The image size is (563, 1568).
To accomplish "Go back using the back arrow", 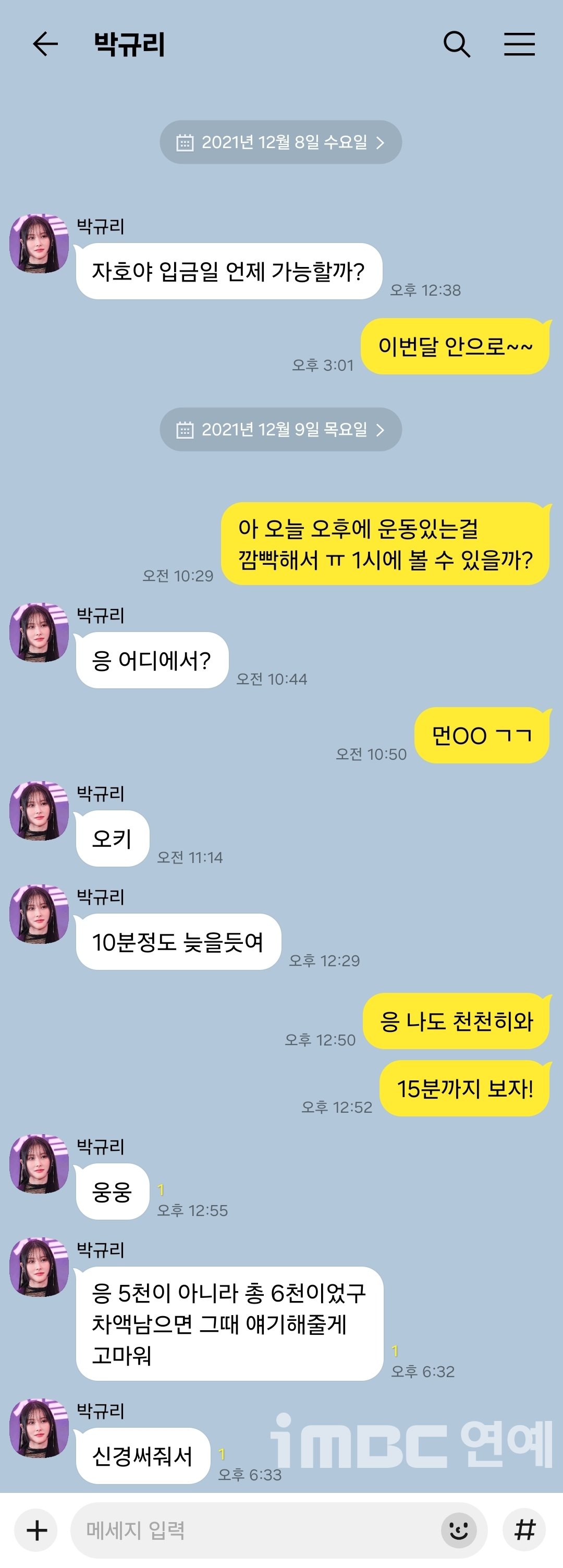I will (44, 44).
